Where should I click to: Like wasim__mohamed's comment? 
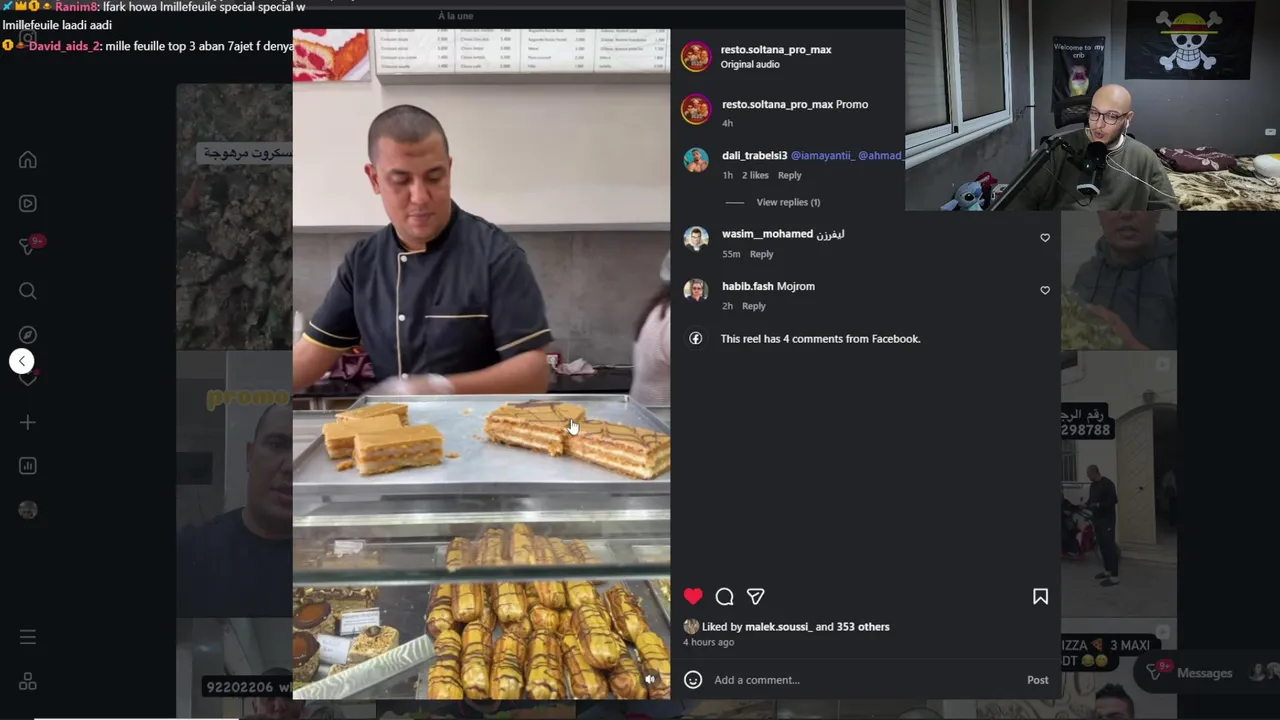(x=1045, y=238)
